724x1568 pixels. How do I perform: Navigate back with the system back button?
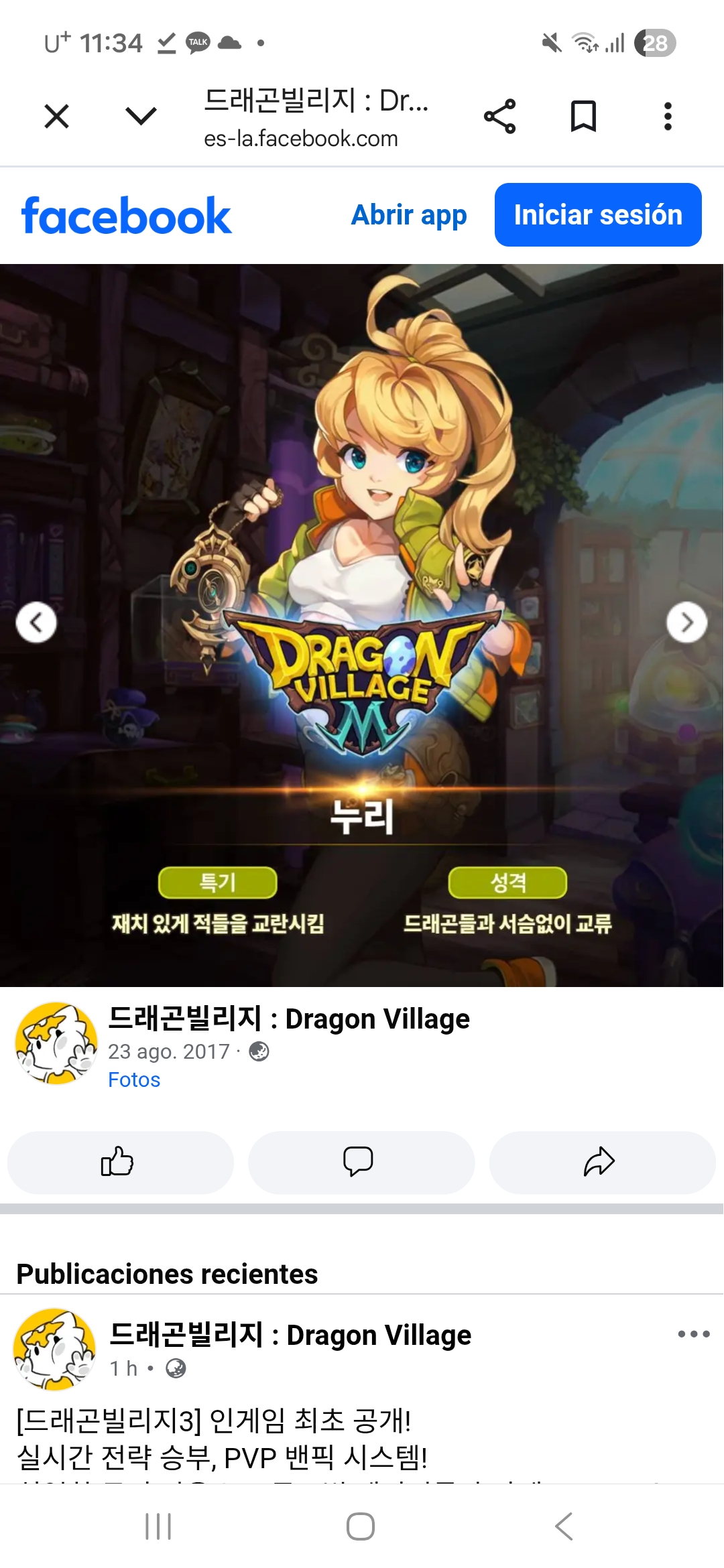(564, 1526)
